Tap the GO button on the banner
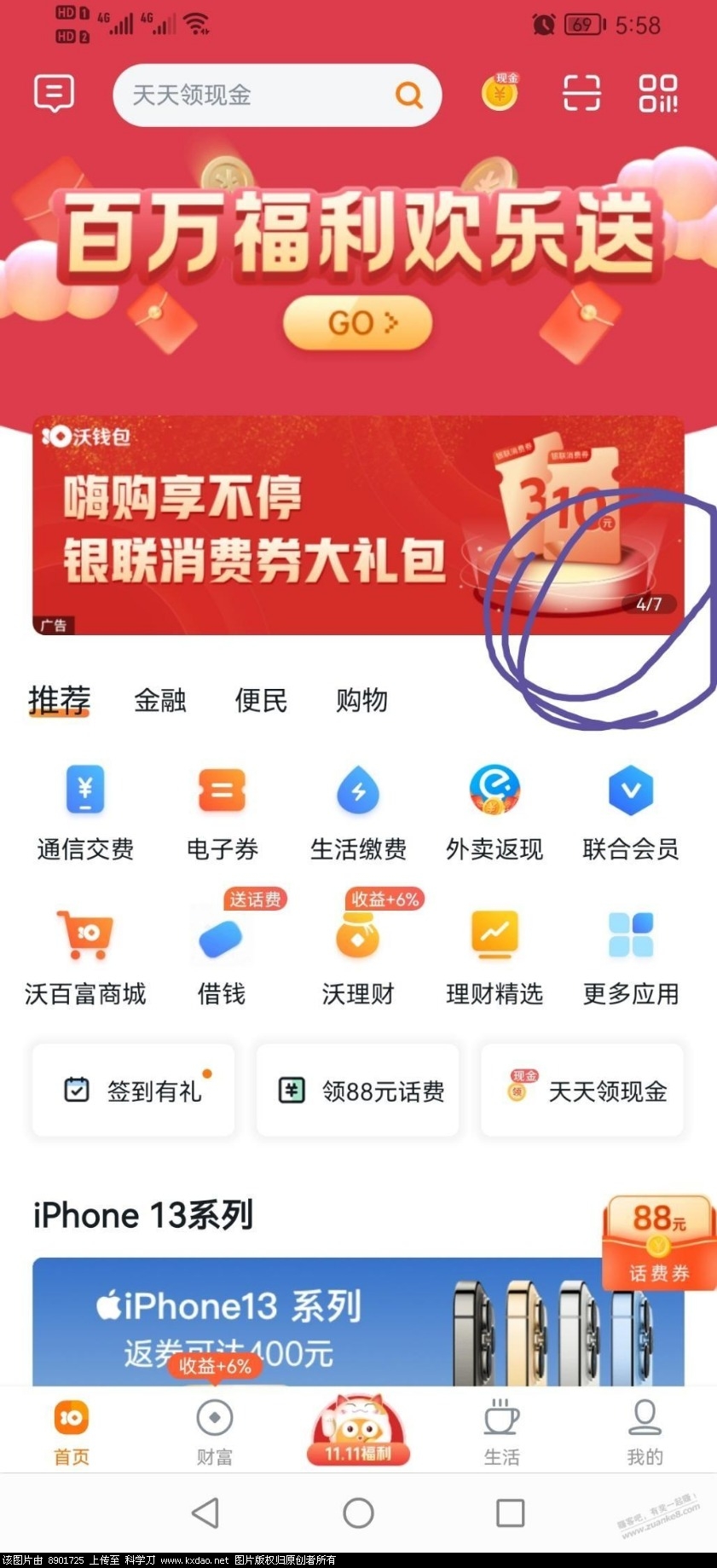 [357, 323]
